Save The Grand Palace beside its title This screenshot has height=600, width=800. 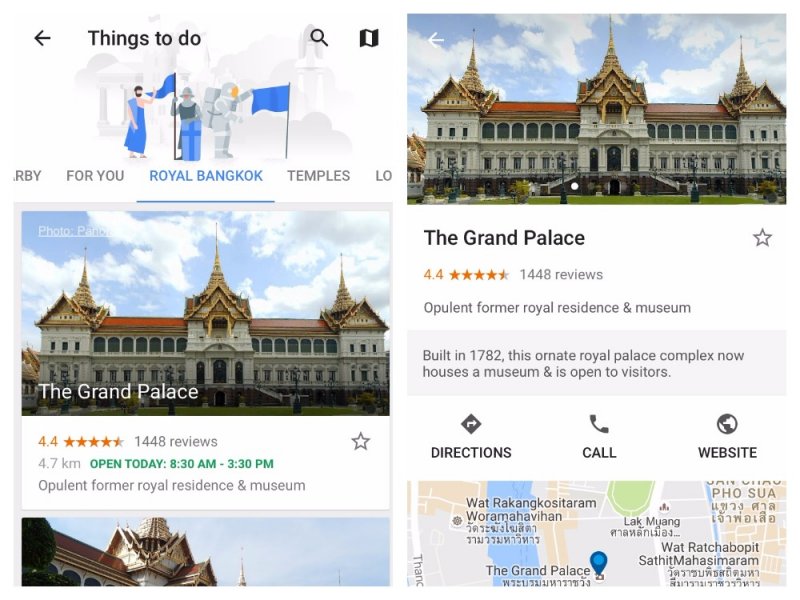[762, 238]
